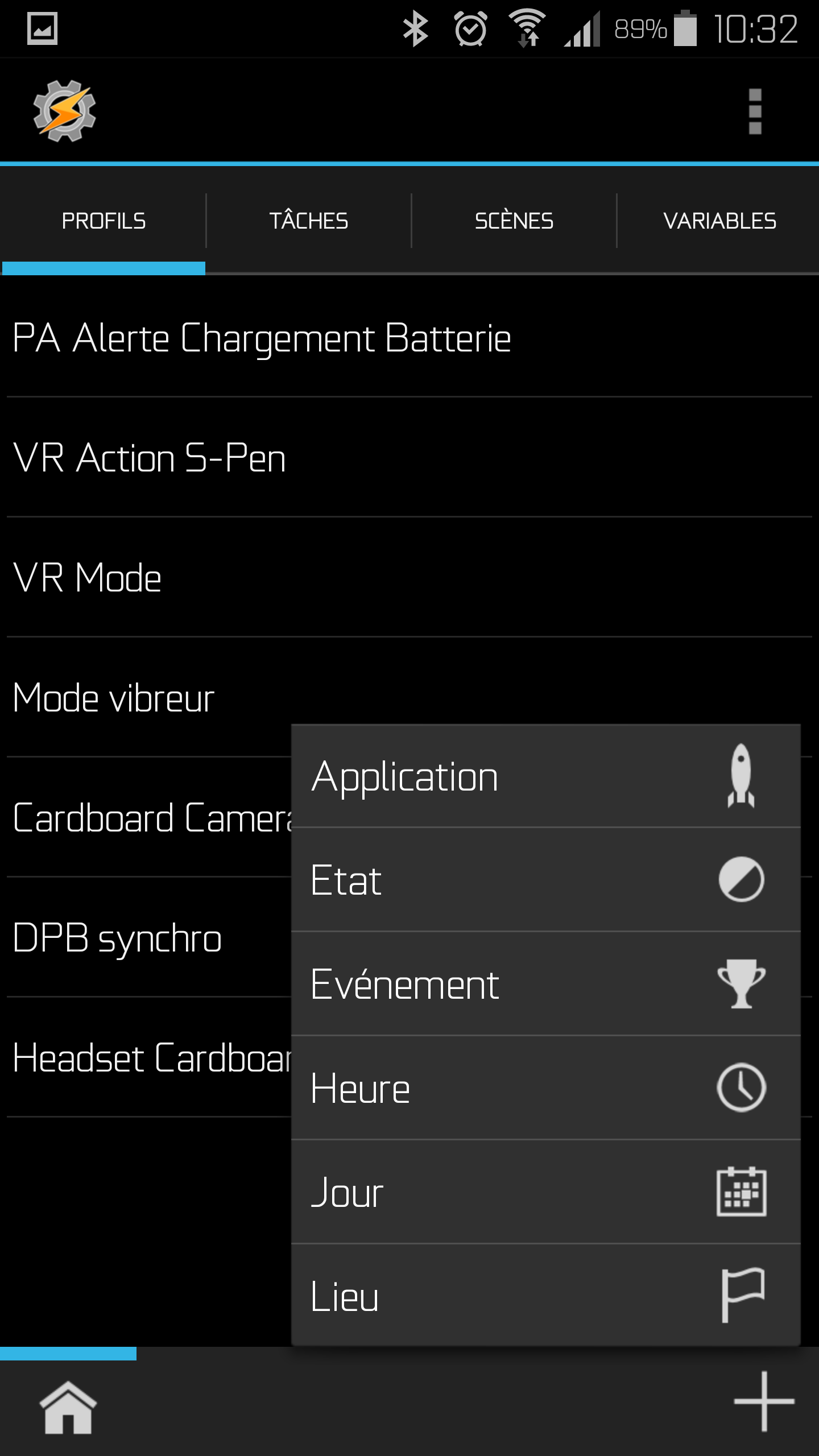Tap the home icon in bottom bar
Image resolution: width=819 pixels, height=1456 pixels.
pos(68,1407)
